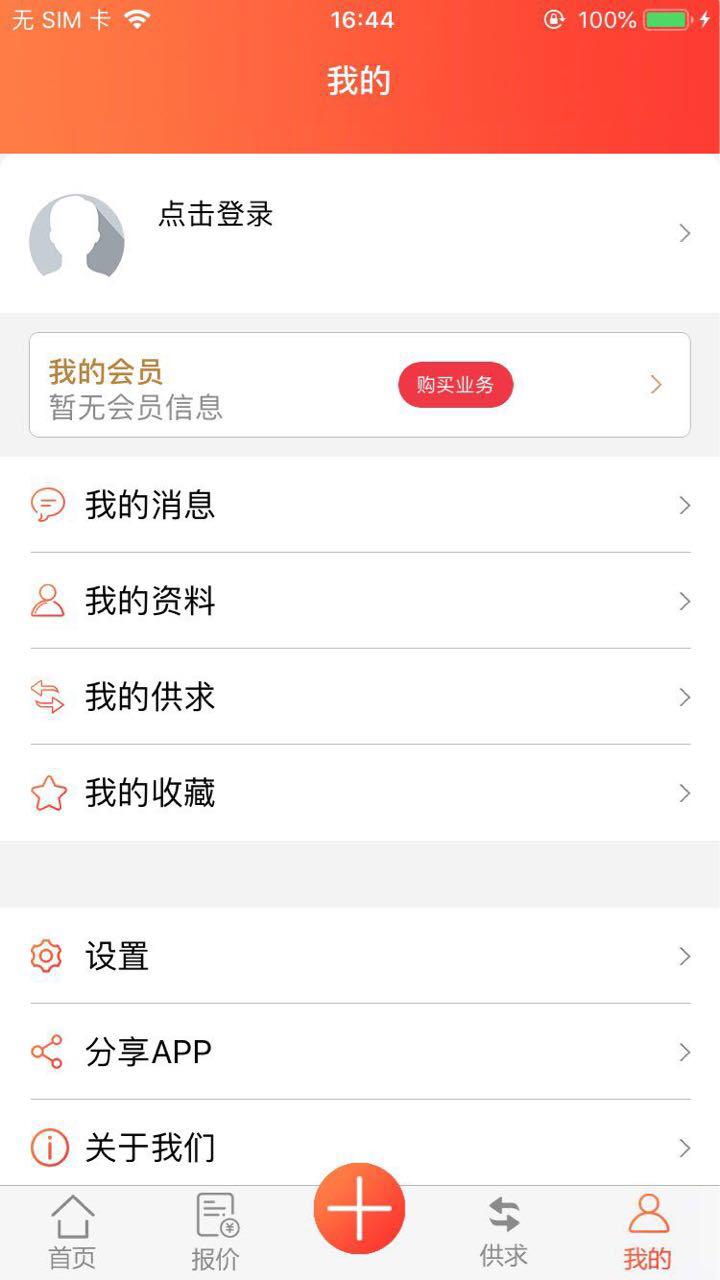
Task: Select 分享APP to share the app
Action: click(x=148, y=1052)
